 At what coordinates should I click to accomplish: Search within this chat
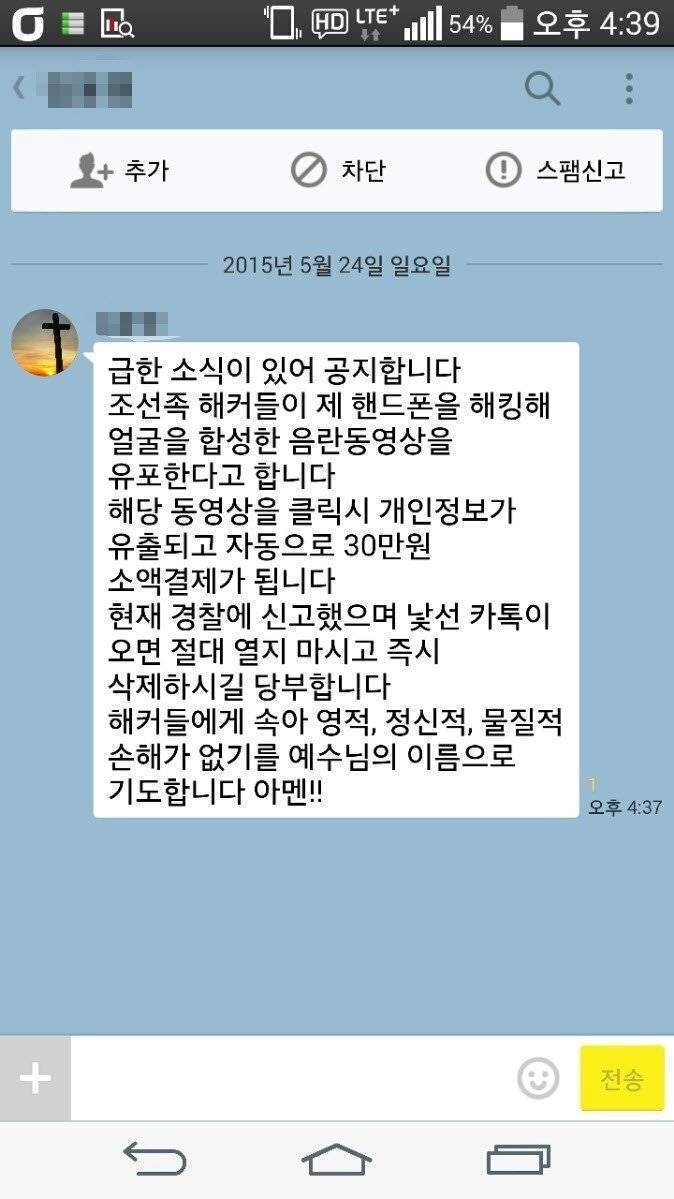pos(542,89)
